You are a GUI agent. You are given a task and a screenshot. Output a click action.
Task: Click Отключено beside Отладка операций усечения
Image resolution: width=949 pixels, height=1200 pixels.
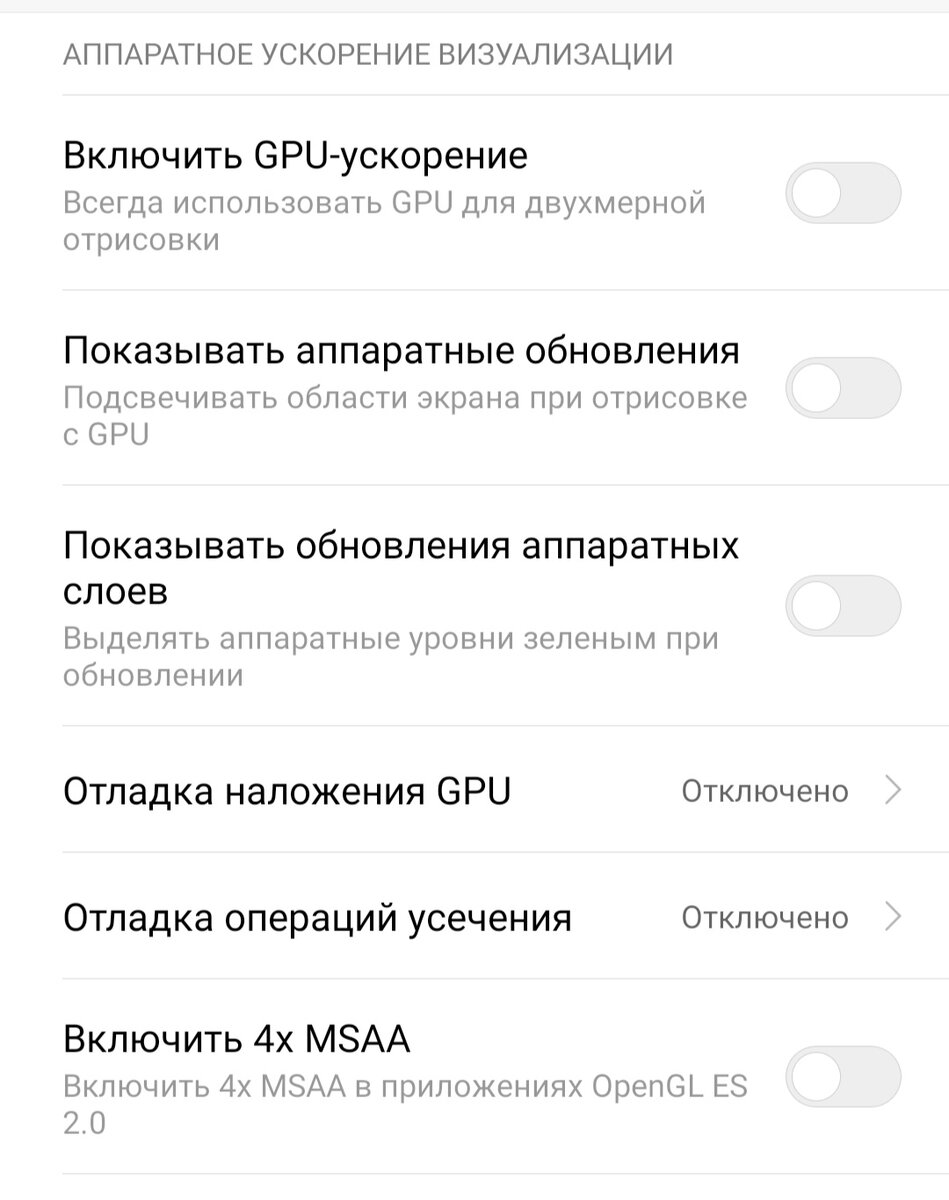pos(763,917)
